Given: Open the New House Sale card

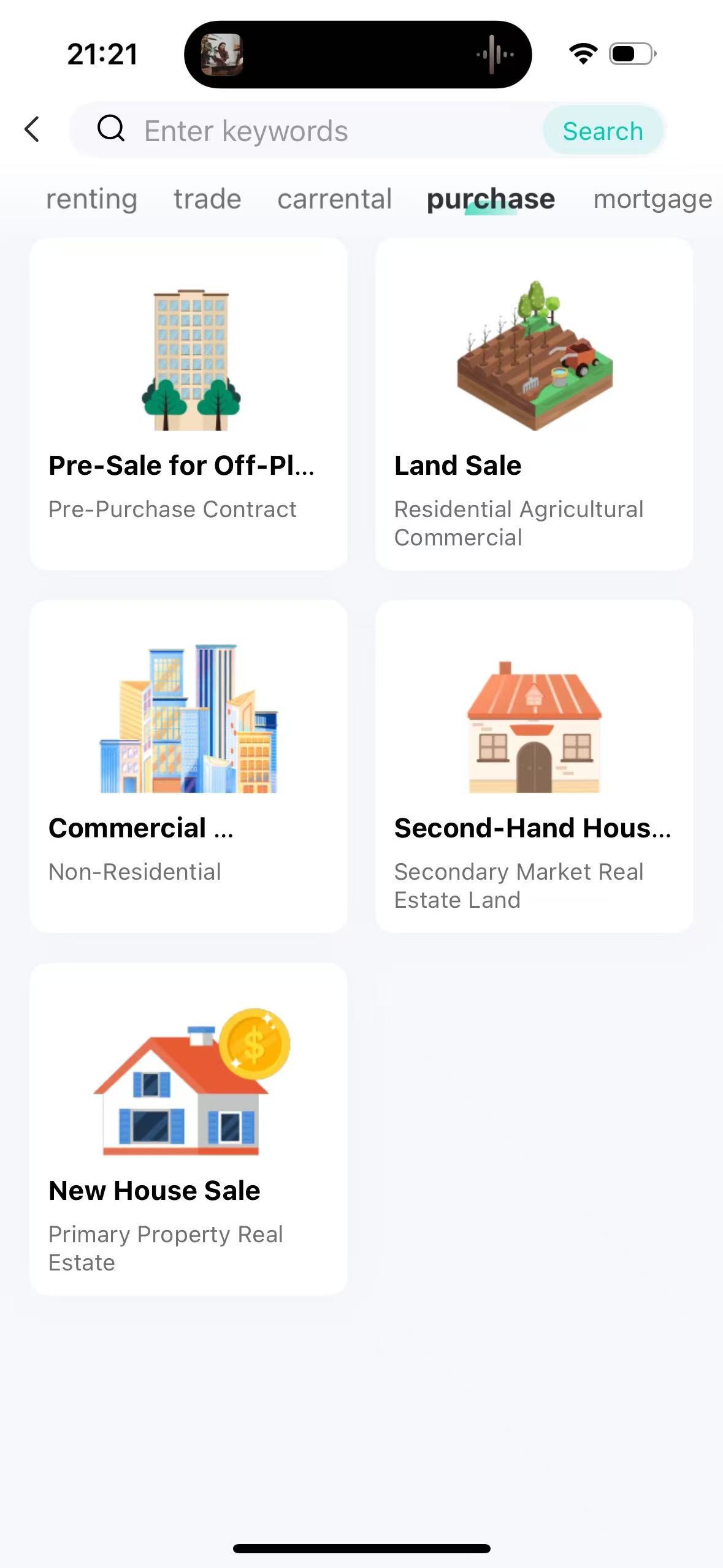Looking at the screenshot, I should pos(188,1129).
